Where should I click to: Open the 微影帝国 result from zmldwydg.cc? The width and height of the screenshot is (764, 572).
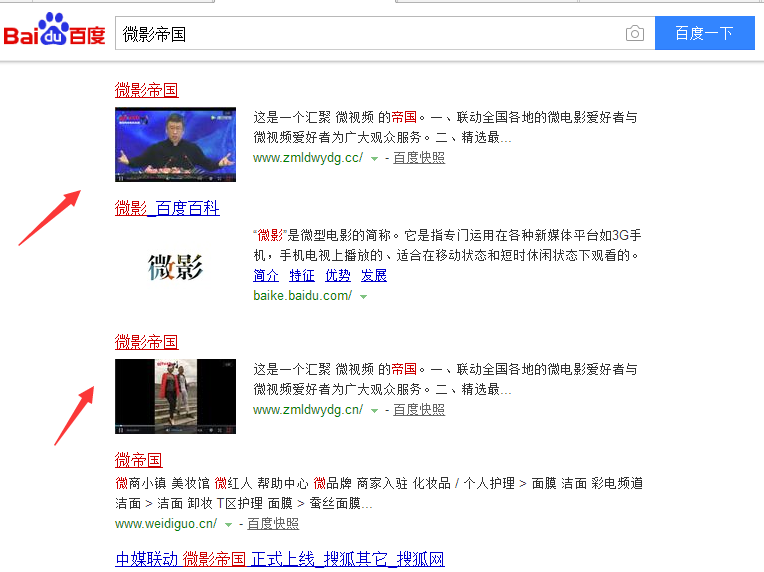[146, 90]
